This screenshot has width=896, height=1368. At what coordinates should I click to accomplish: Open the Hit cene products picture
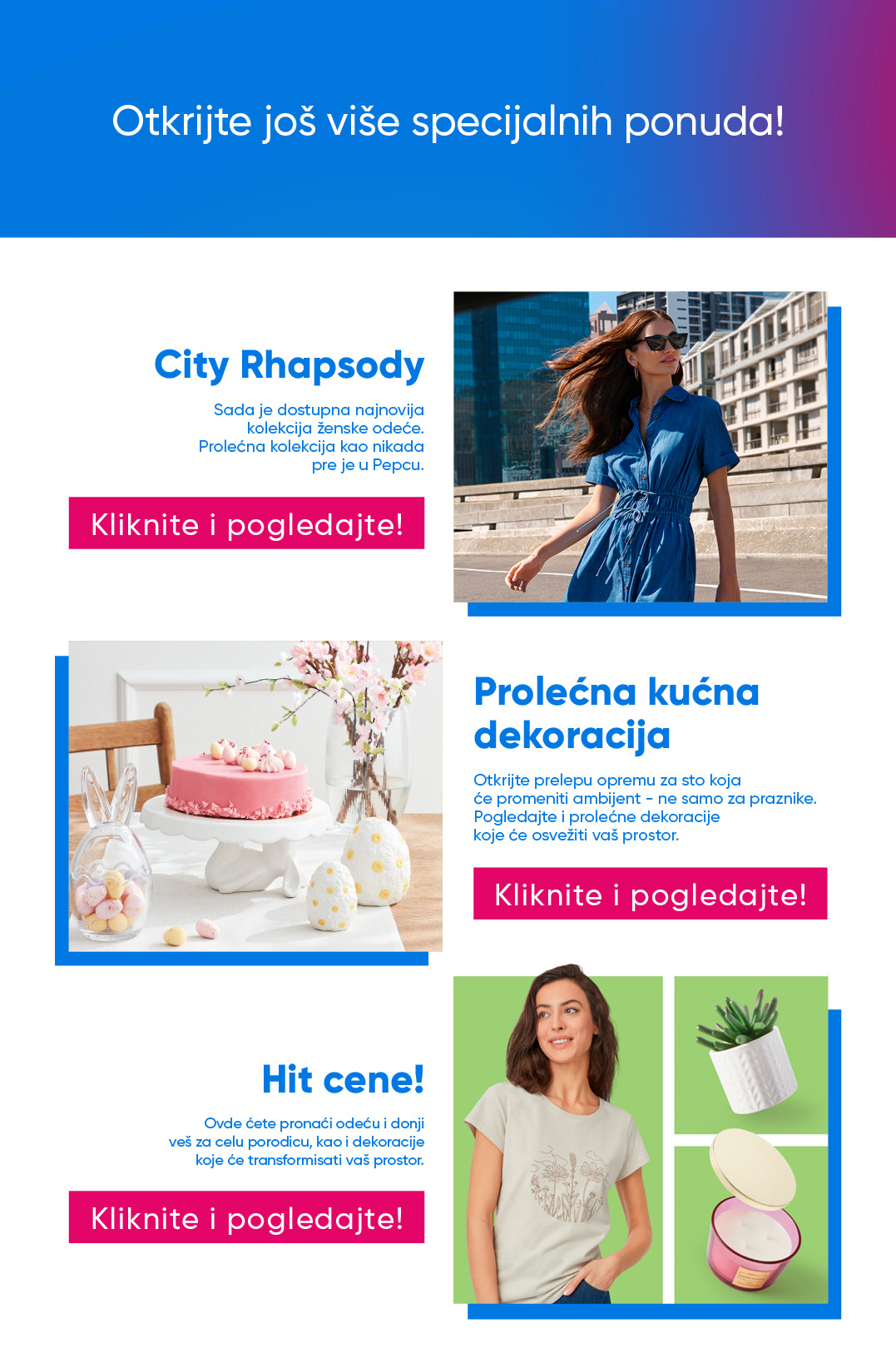pyautogui.click(x=640, y=1139)
